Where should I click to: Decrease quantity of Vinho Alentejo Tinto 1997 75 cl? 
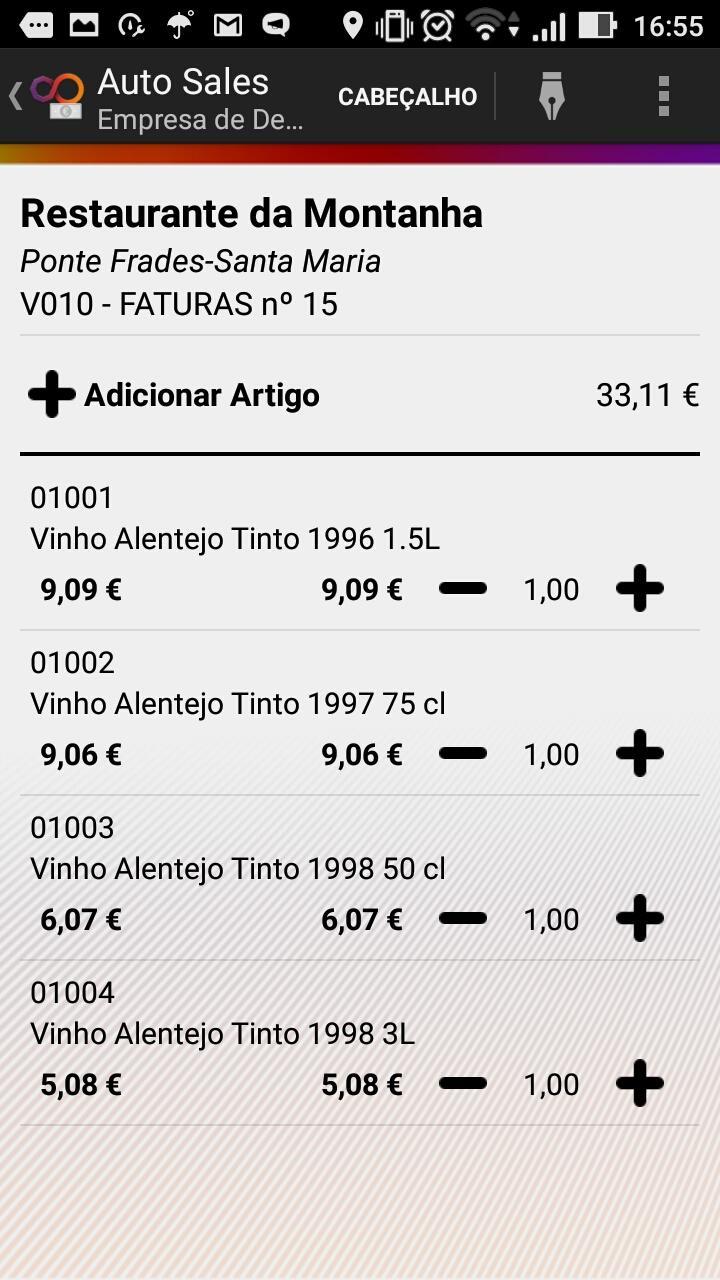click(x=463, y=753)
